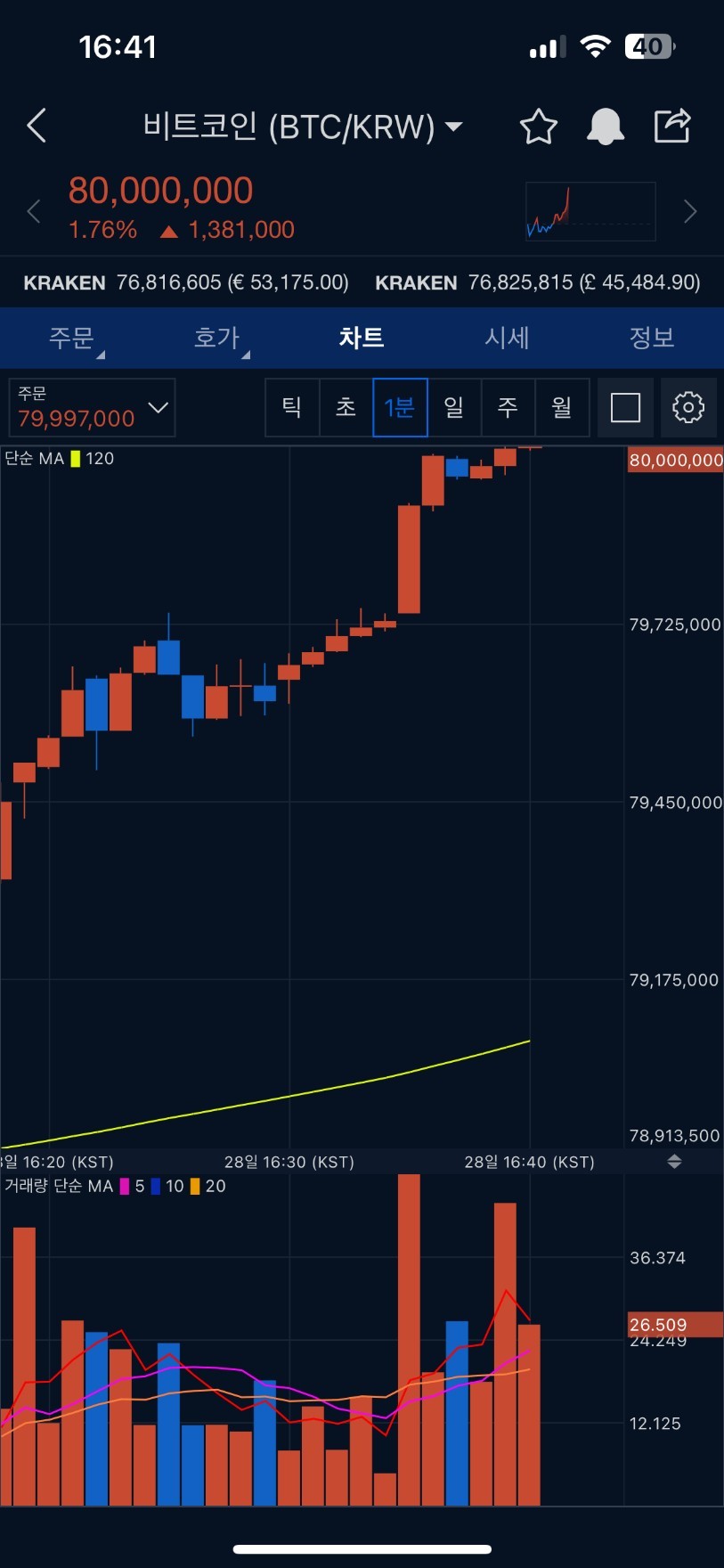Open the price alert bell

point(606,127)
